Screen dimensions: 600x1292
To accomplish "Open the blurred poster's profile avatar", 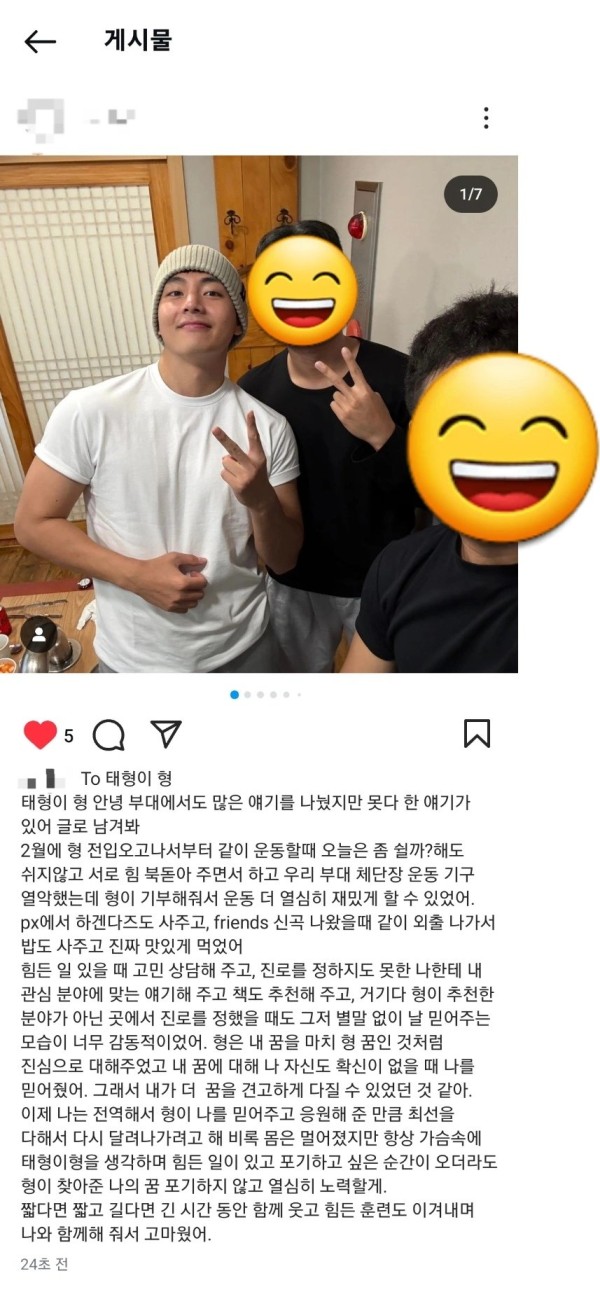I will [x=42, y=119].
